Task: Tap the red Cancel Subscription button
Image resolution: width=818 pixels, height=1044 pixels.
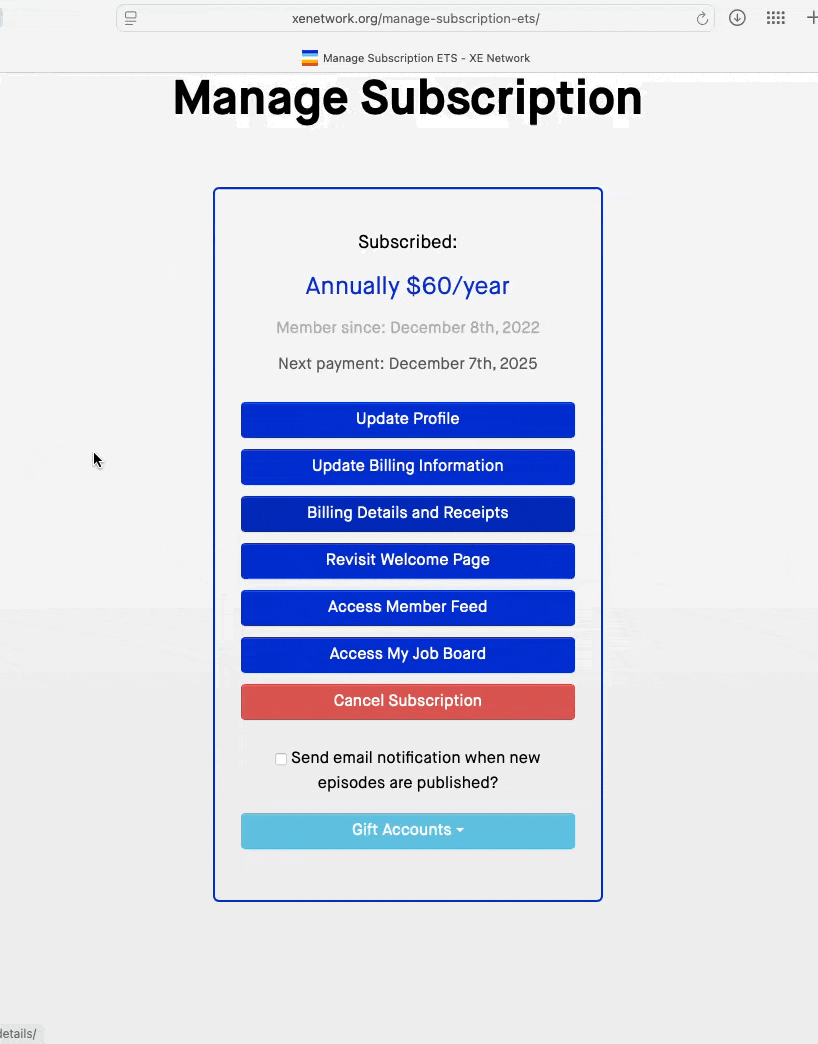Action: [x=407, y=701]
